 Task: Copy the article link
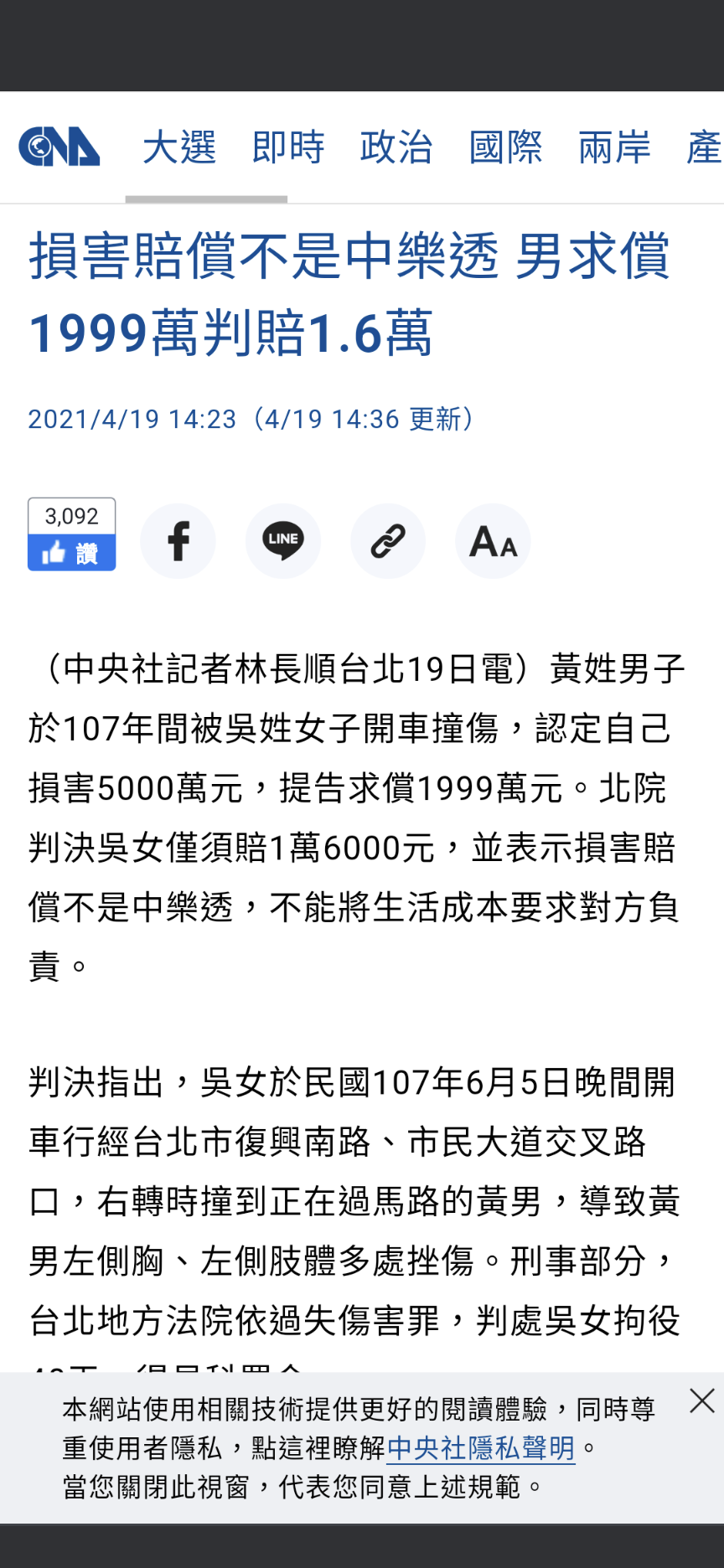pyautogui.click(x=388, y=541)
